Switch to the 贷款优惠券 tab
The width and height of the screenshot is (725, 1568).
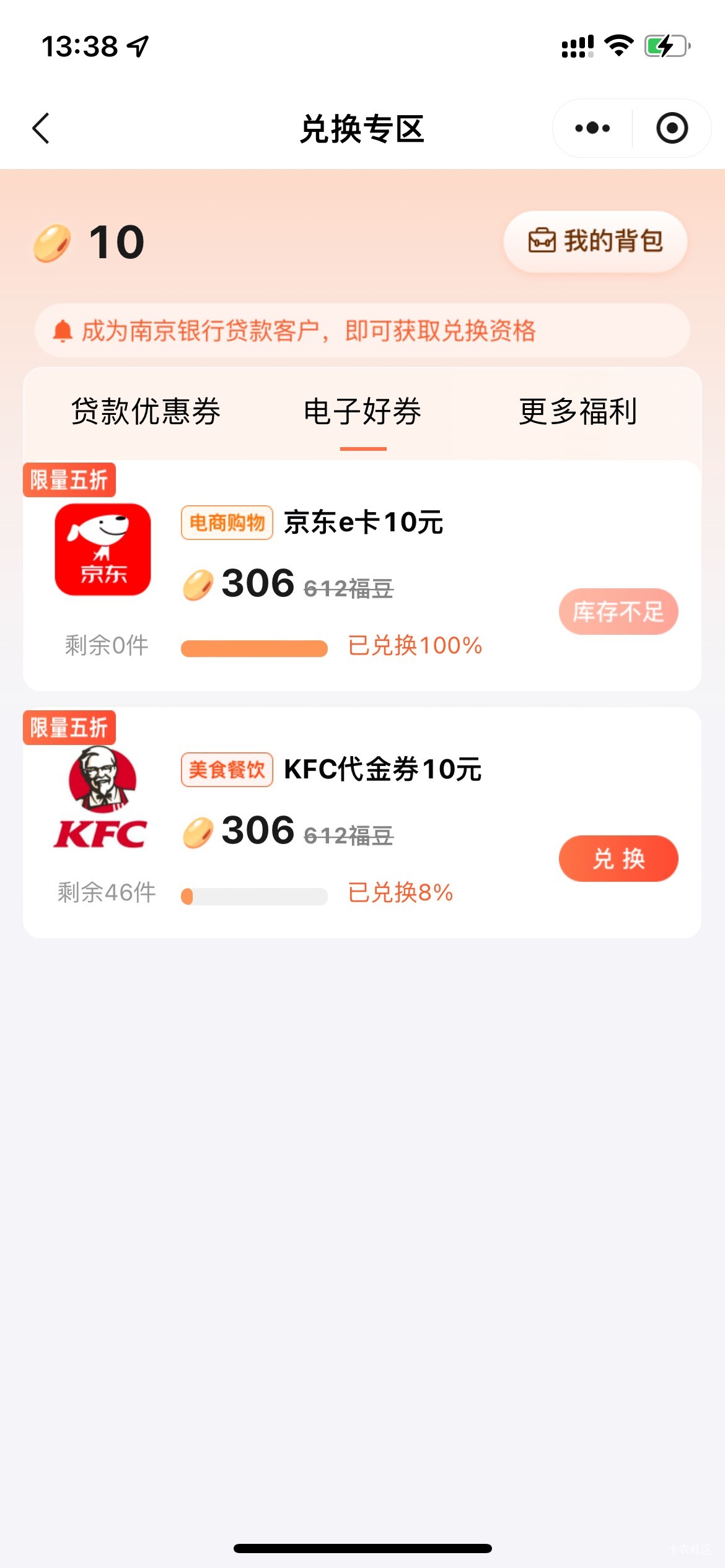pos(146,411)
